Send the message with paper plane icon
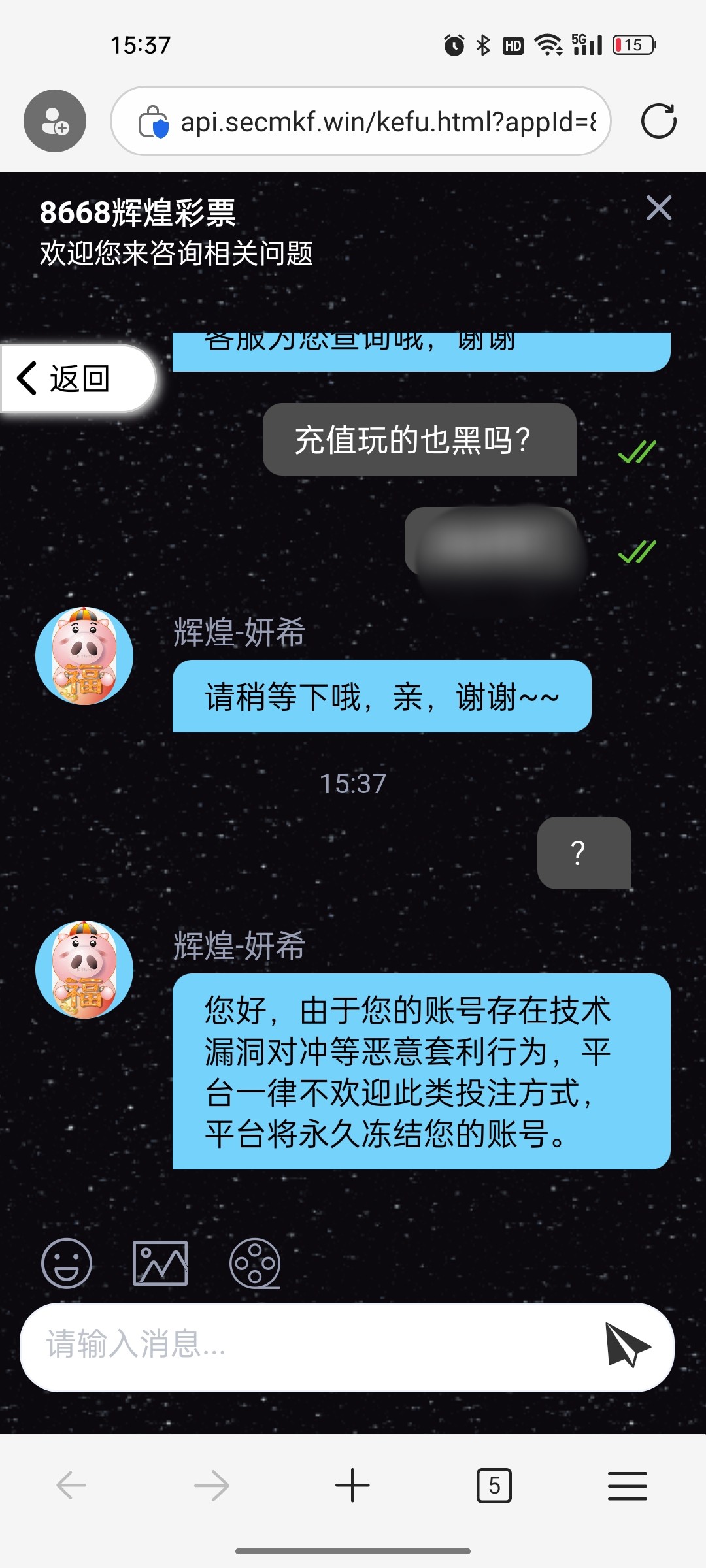Viewport: 706px width, 1568px height. [x=626, y=1345]
